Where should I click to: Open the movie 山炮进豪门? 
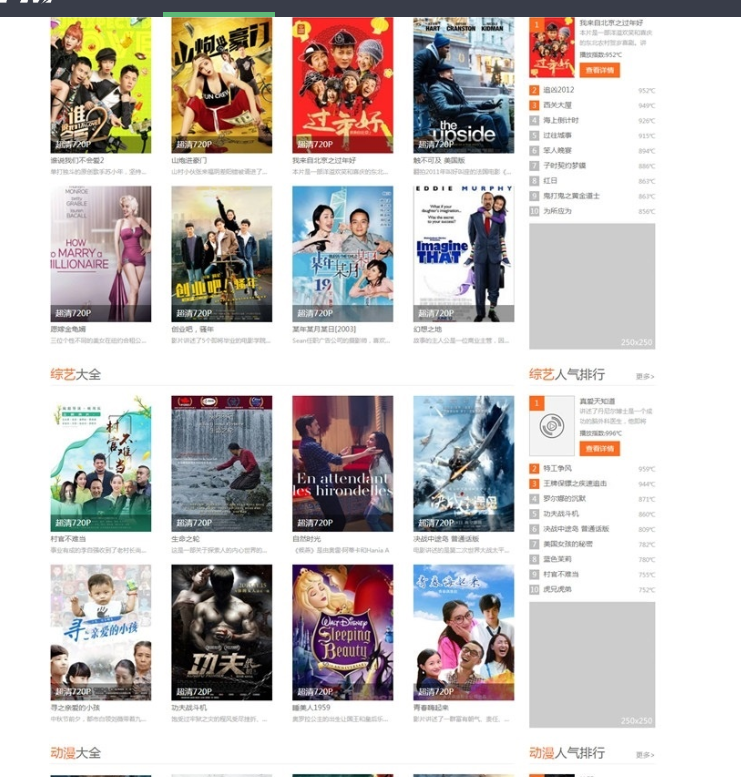[x=221, y=85]
